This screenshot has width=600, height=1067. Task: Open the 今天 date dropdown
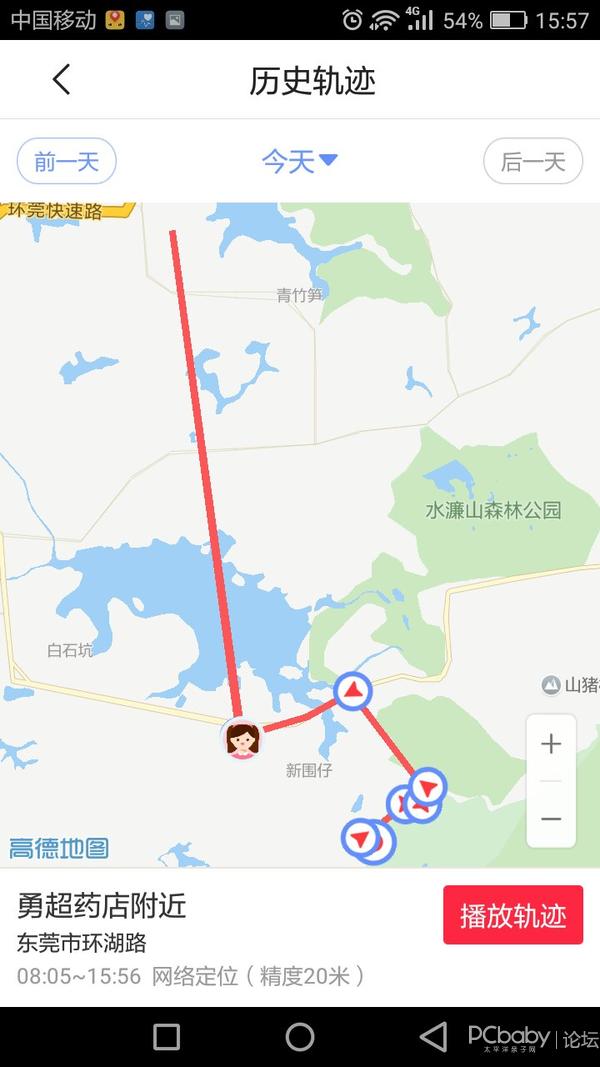[299, 161]
